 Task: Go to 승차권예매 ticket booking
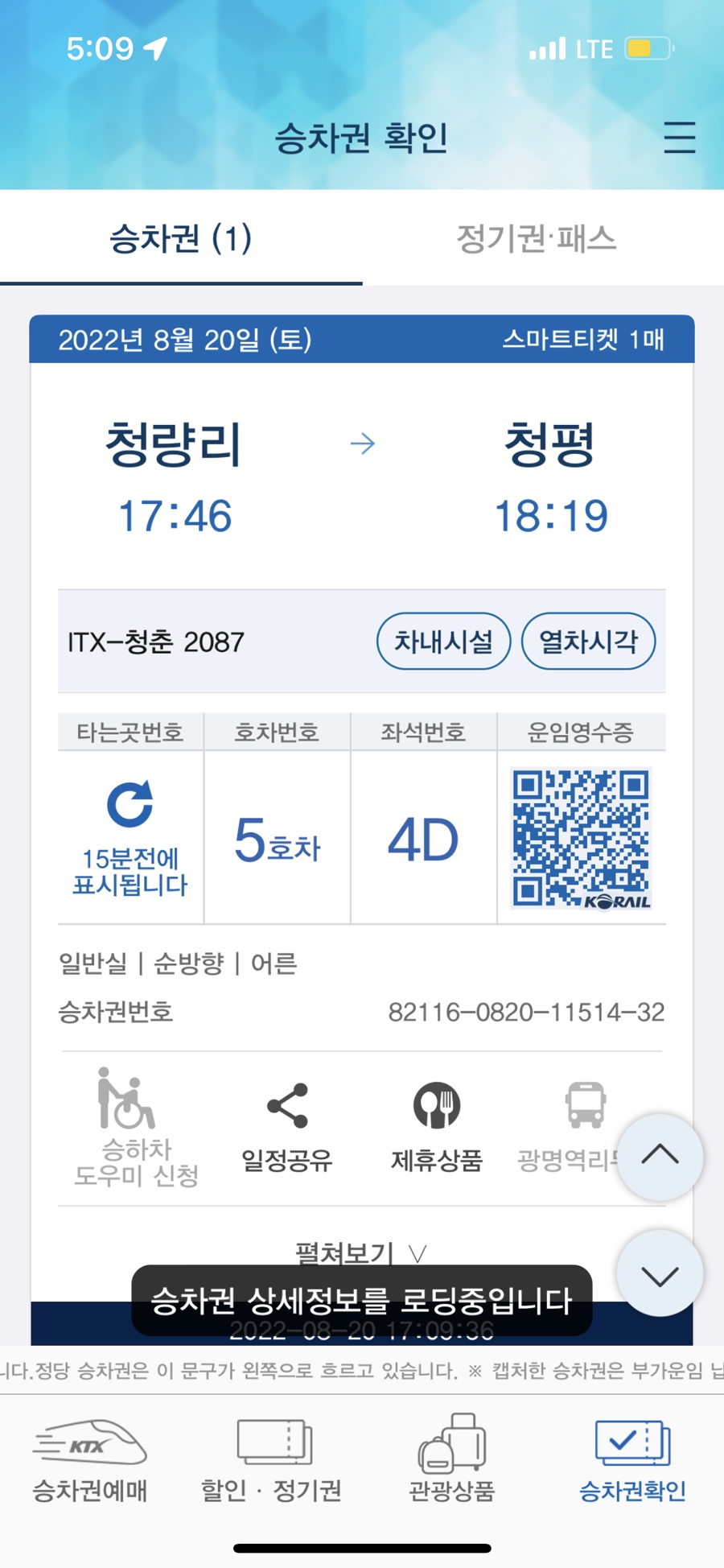[x=90, y=1462]
